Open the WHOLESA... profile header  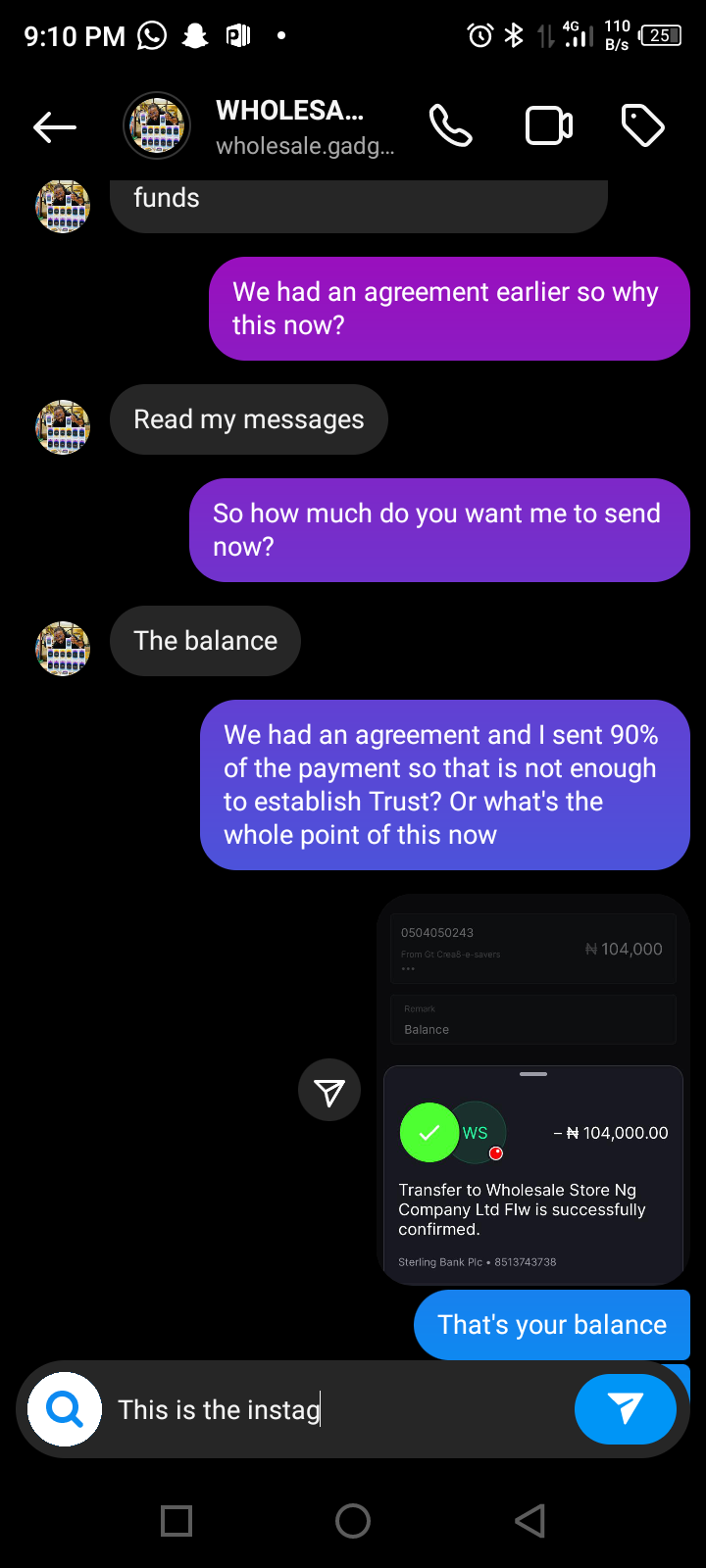point(304,126)
